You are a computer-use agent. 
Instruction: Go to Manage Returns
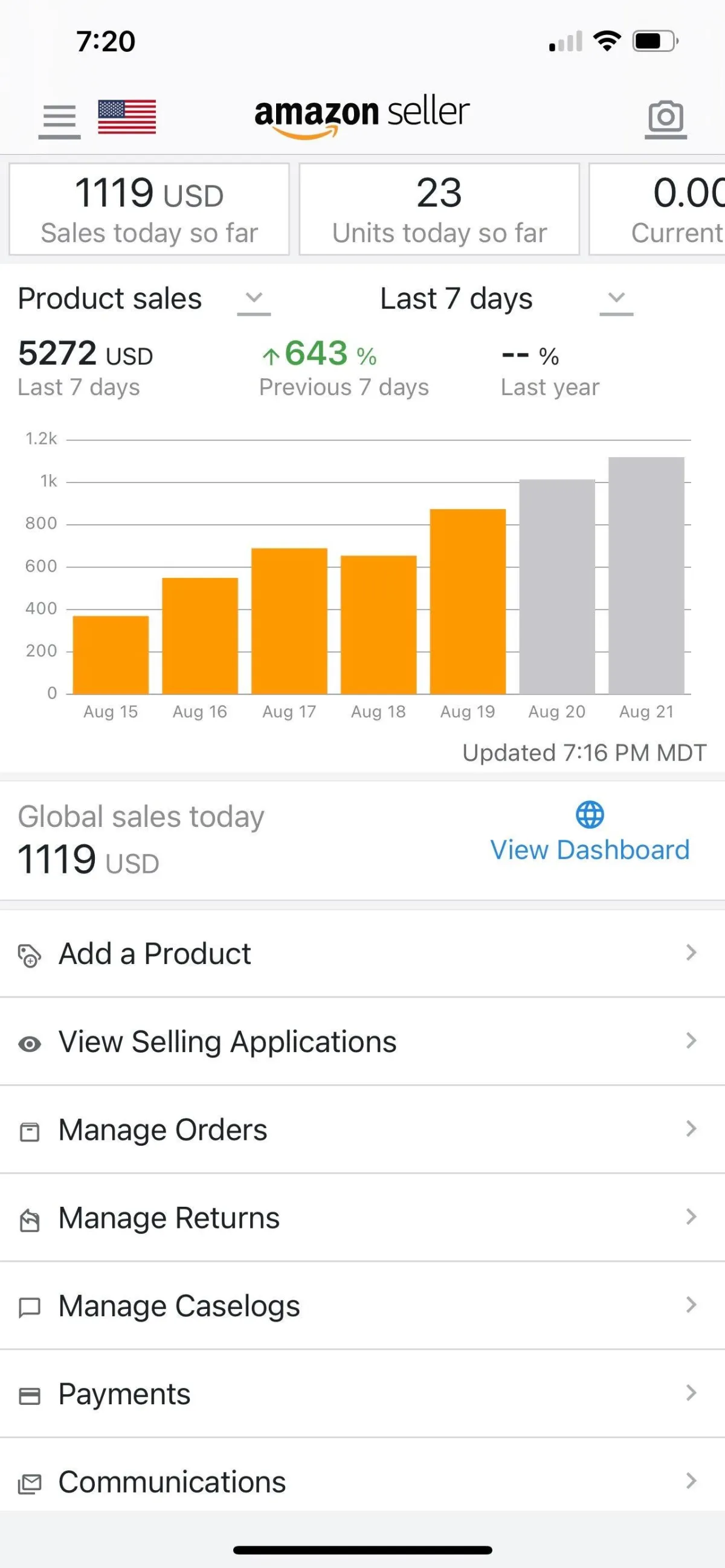pos(362,1218)
